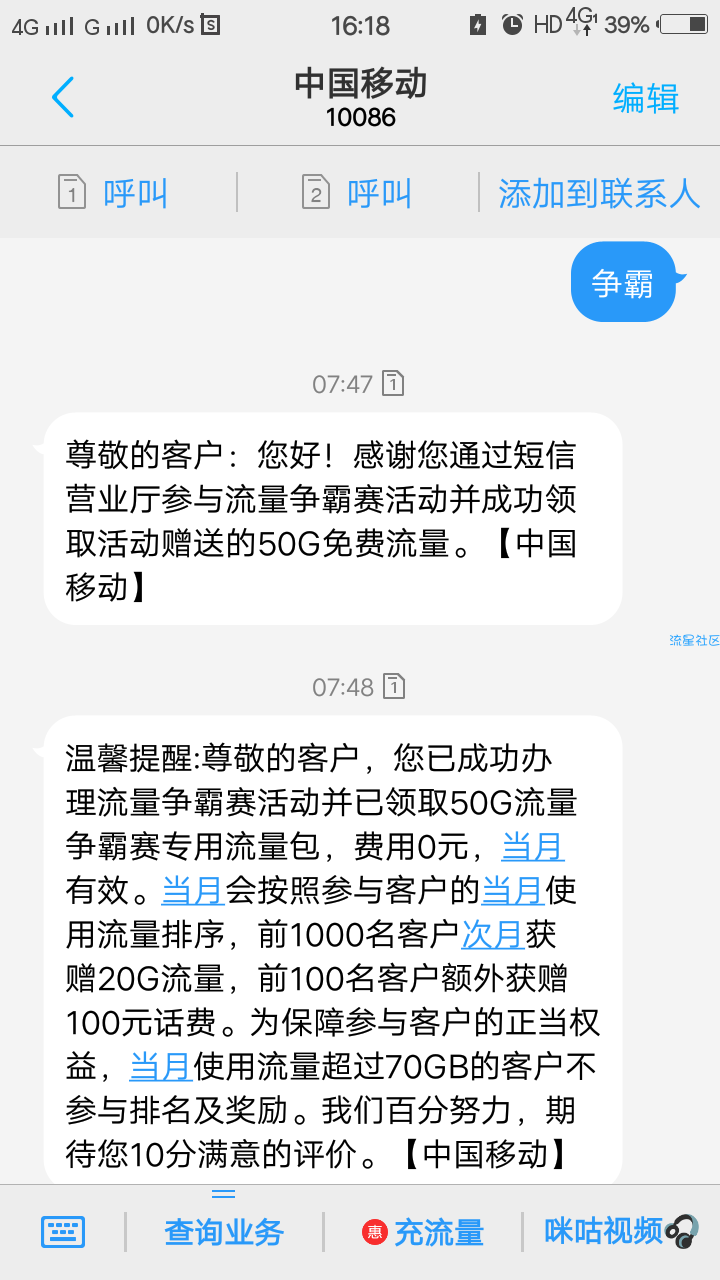Viewport: 720px width, 1280px height.
Task: Open the 查询业务 service menu
Action: pyautogui.click(x=224, y=1232)
